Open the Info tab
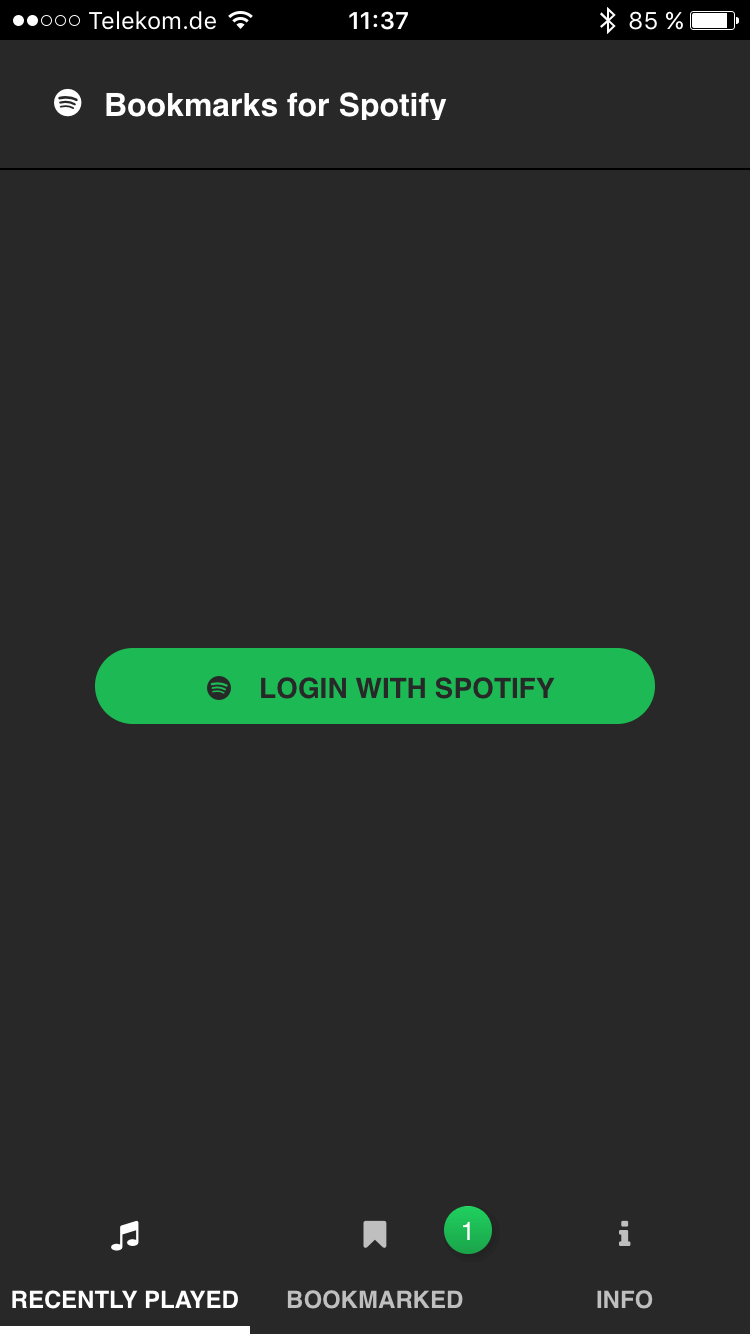The height and width of the screenshot is (1334, 750). click(625, 1265)
